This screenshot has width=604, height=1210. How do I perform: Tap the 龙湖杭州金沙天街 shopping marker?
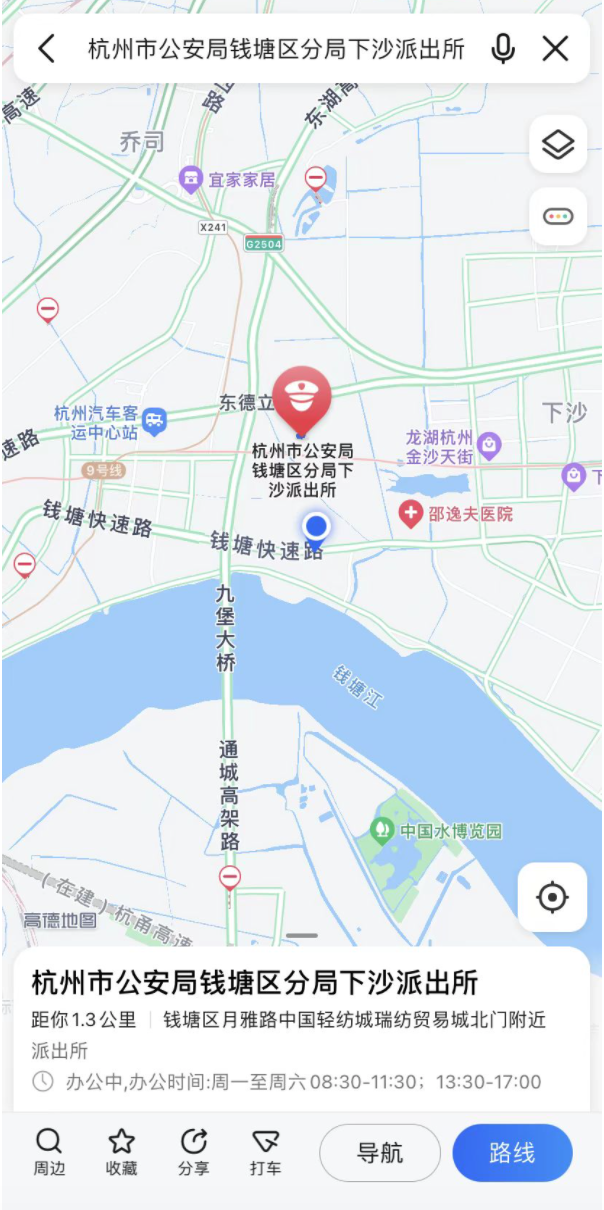click(x=489, y=446)
